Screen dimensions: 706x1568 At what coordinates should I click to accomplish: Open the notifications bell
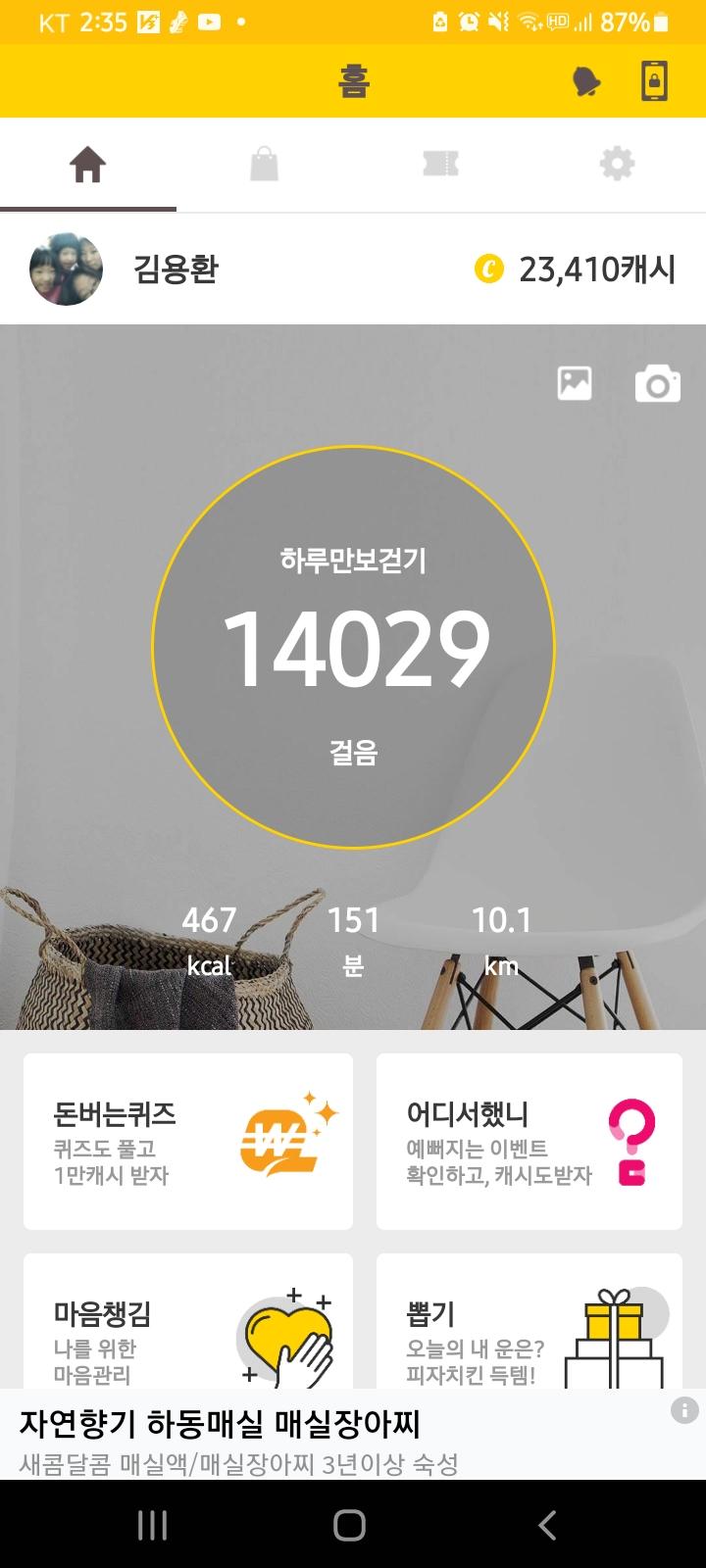pos(586,82)
